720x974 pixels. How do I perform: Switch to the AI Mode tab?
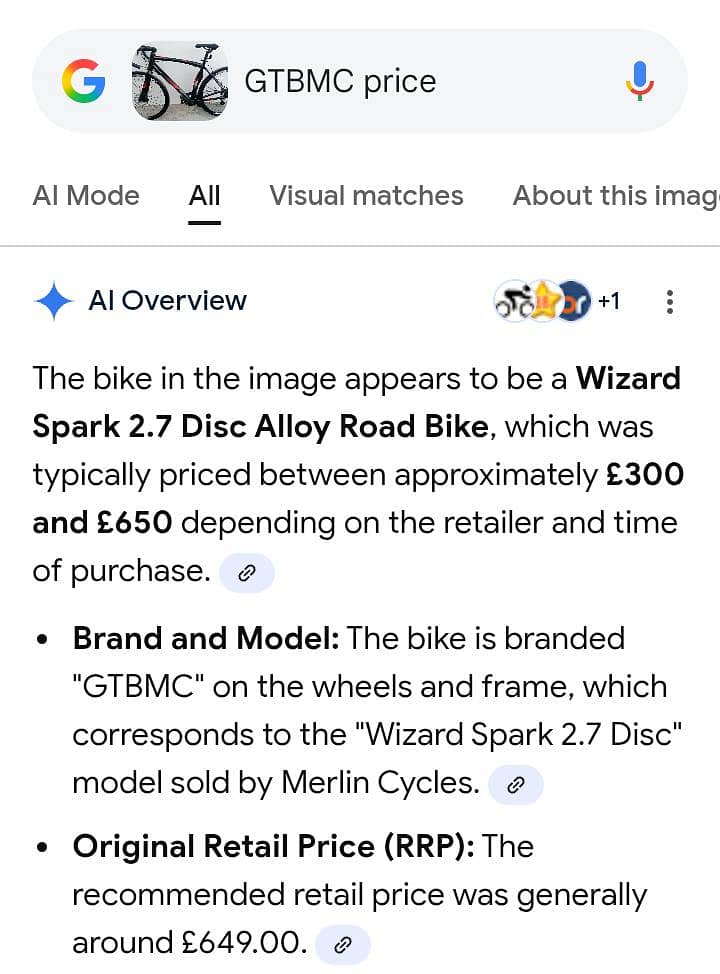86,196
